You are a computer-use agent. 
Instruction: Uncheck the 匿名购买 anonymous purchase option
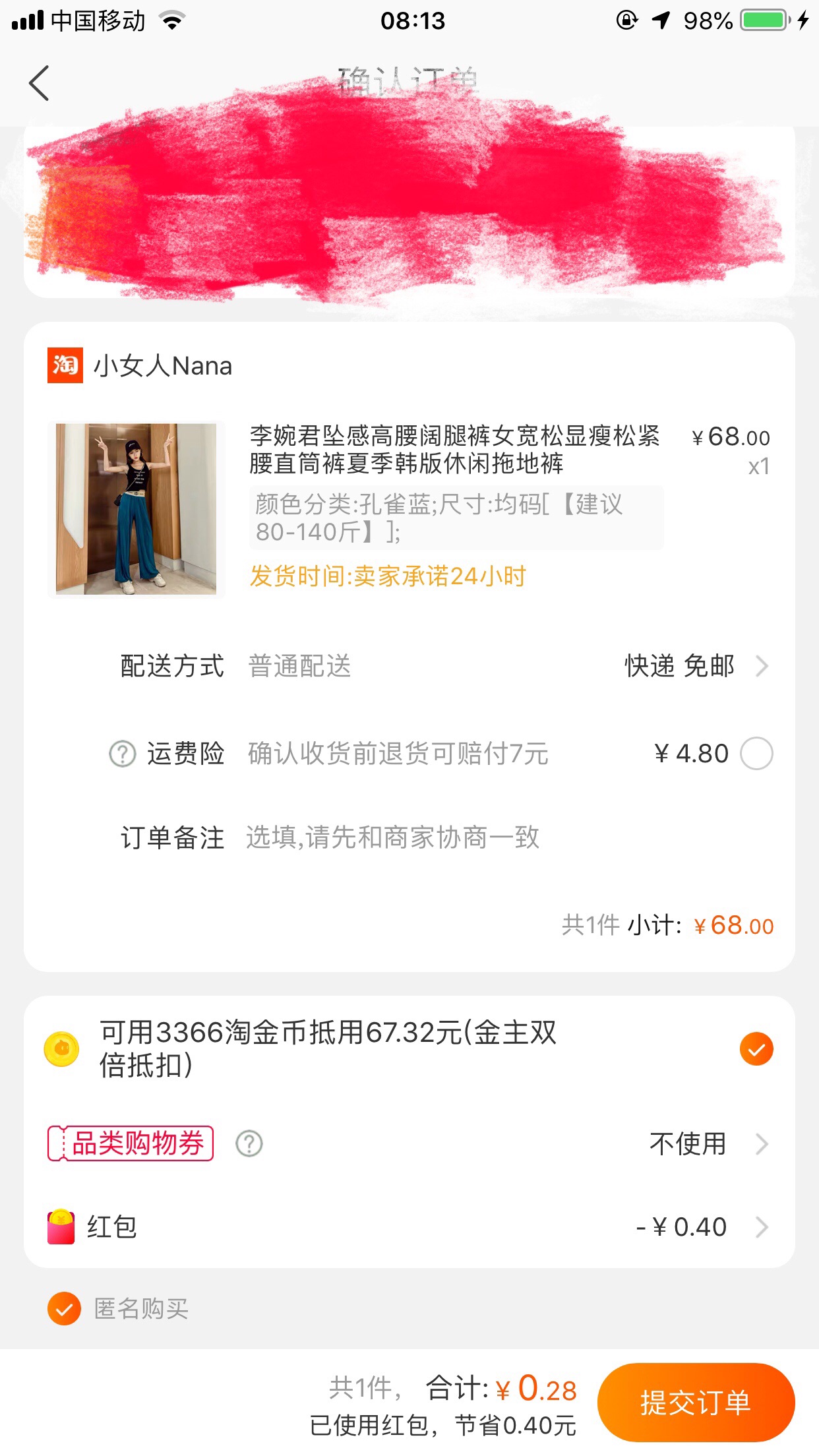pos(64,1309)
